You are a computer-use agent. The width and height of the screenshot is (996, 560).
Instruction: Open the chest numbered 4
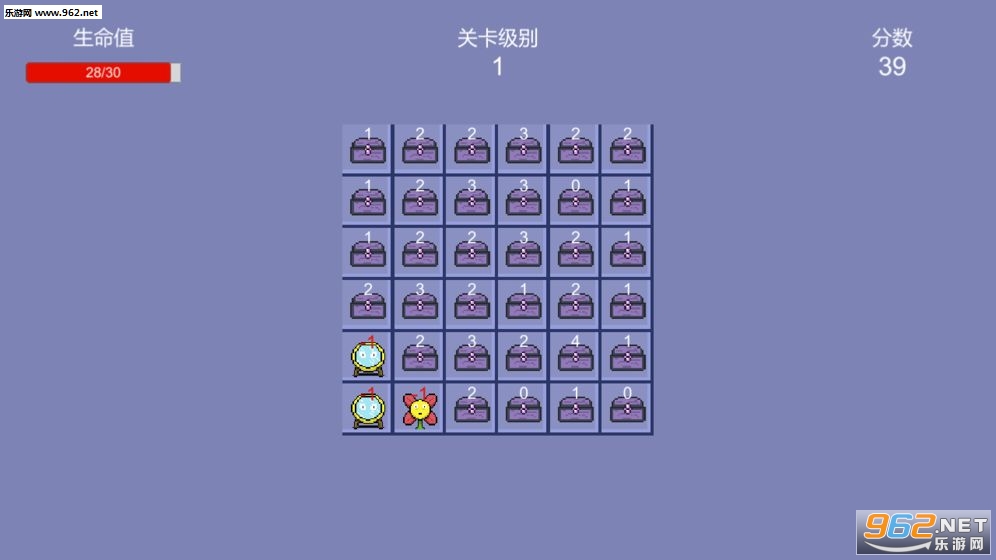coord(576,357)
